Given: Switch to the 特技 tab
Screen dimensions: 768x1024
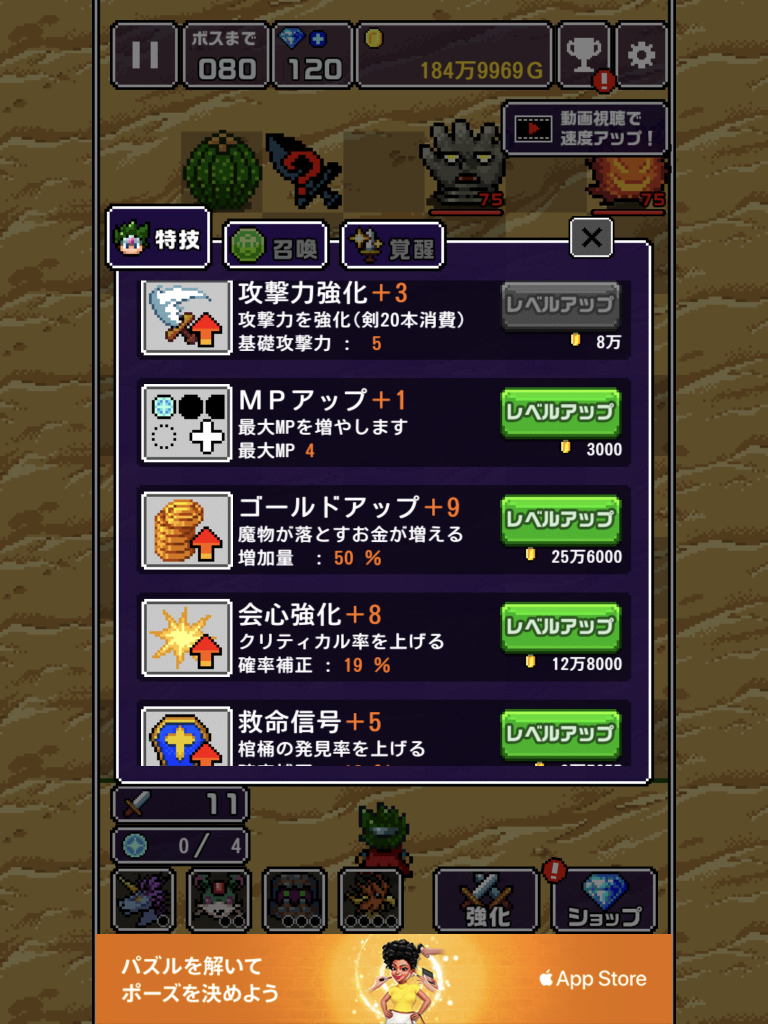Looking at the screenshot, I should [x=159, y=241].
